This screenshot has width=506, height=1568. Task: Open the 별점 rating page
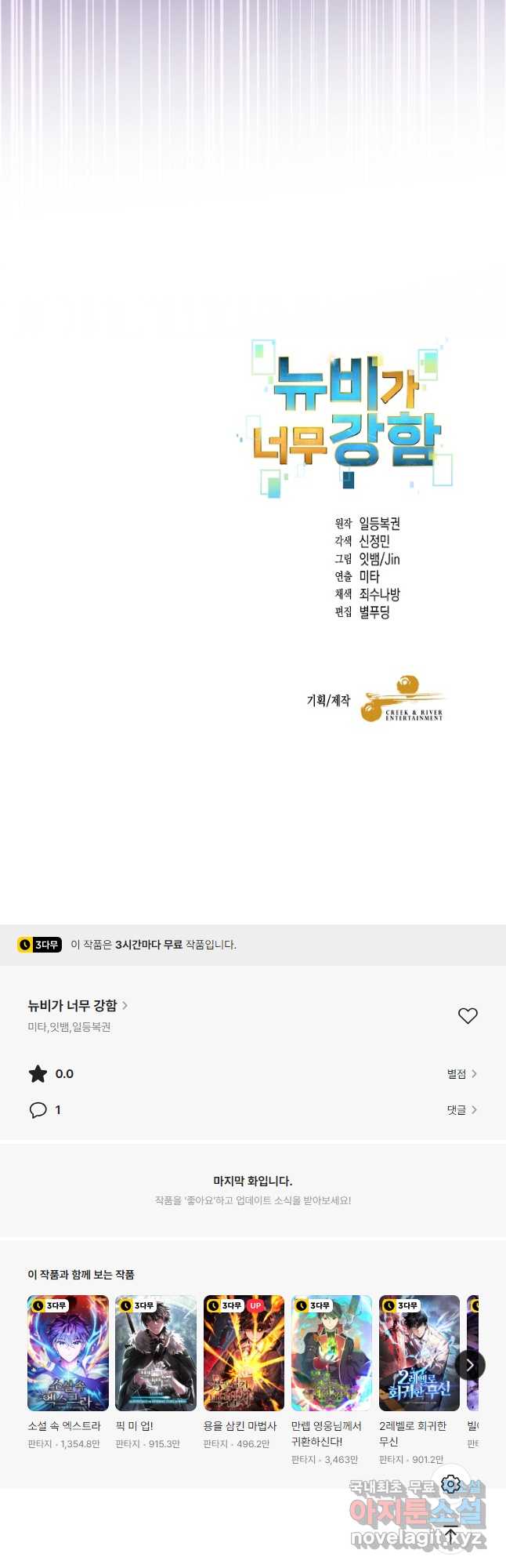point(461,1073)
